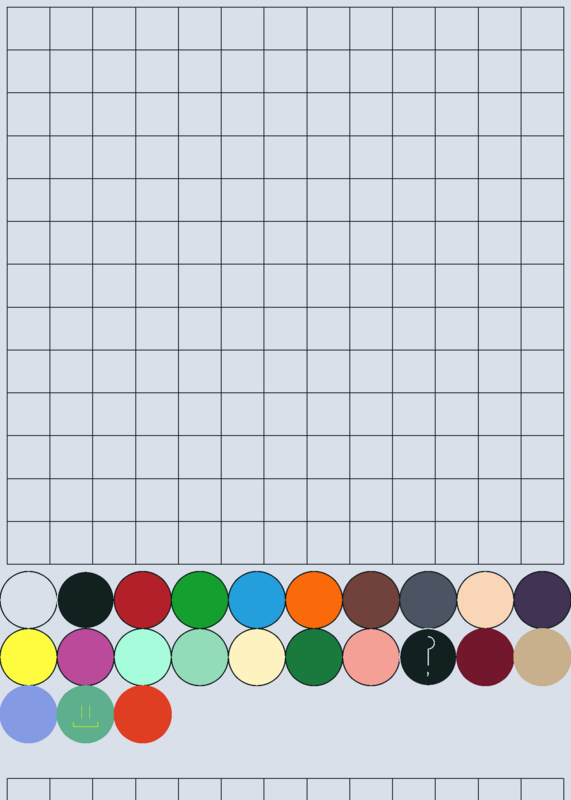Tap the black question mark circle
The image size is (571, 800).
pos(428,657)
